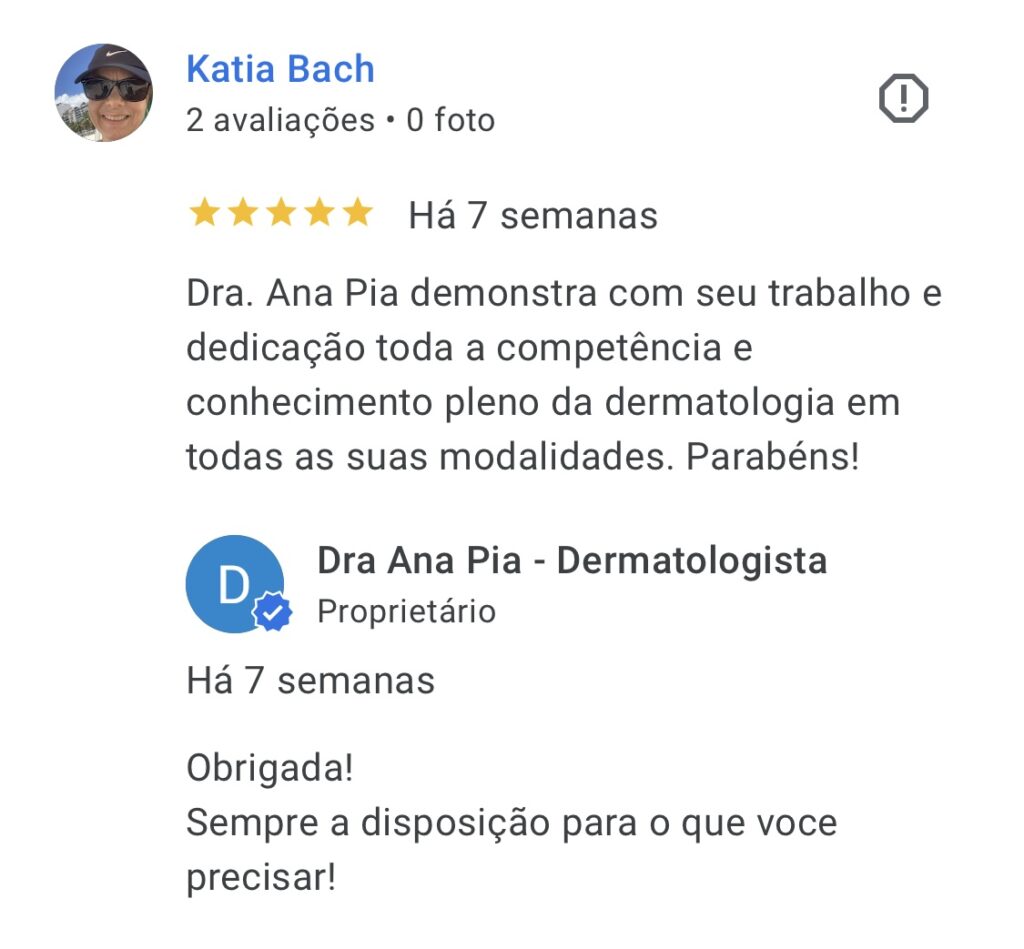The image size is (1024, 949).
Task: Report Katia Bach's review via flag icon
Action: pos(903,98)
